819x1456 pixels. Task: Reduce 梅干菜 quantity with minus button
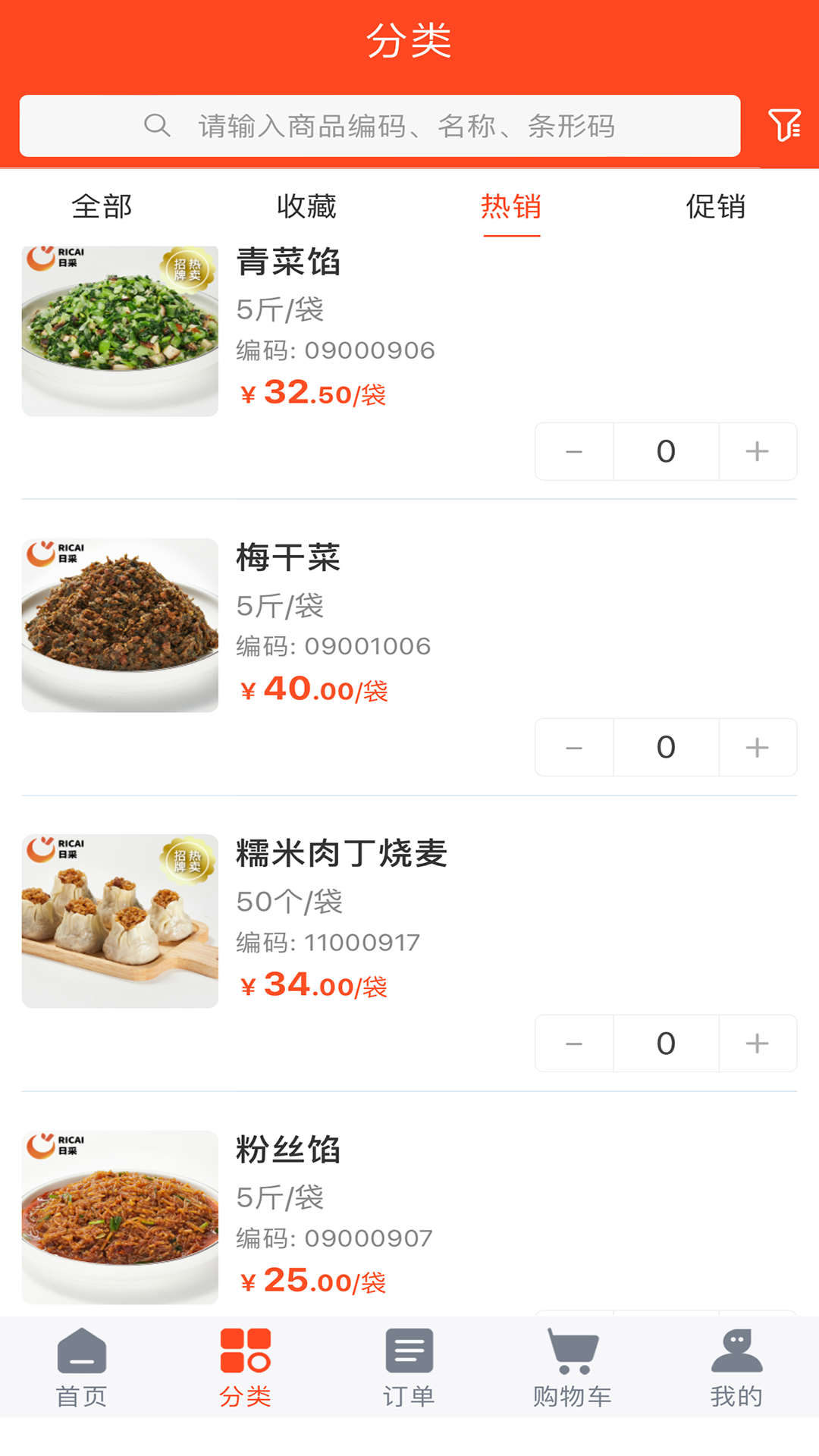click(574, 748)
